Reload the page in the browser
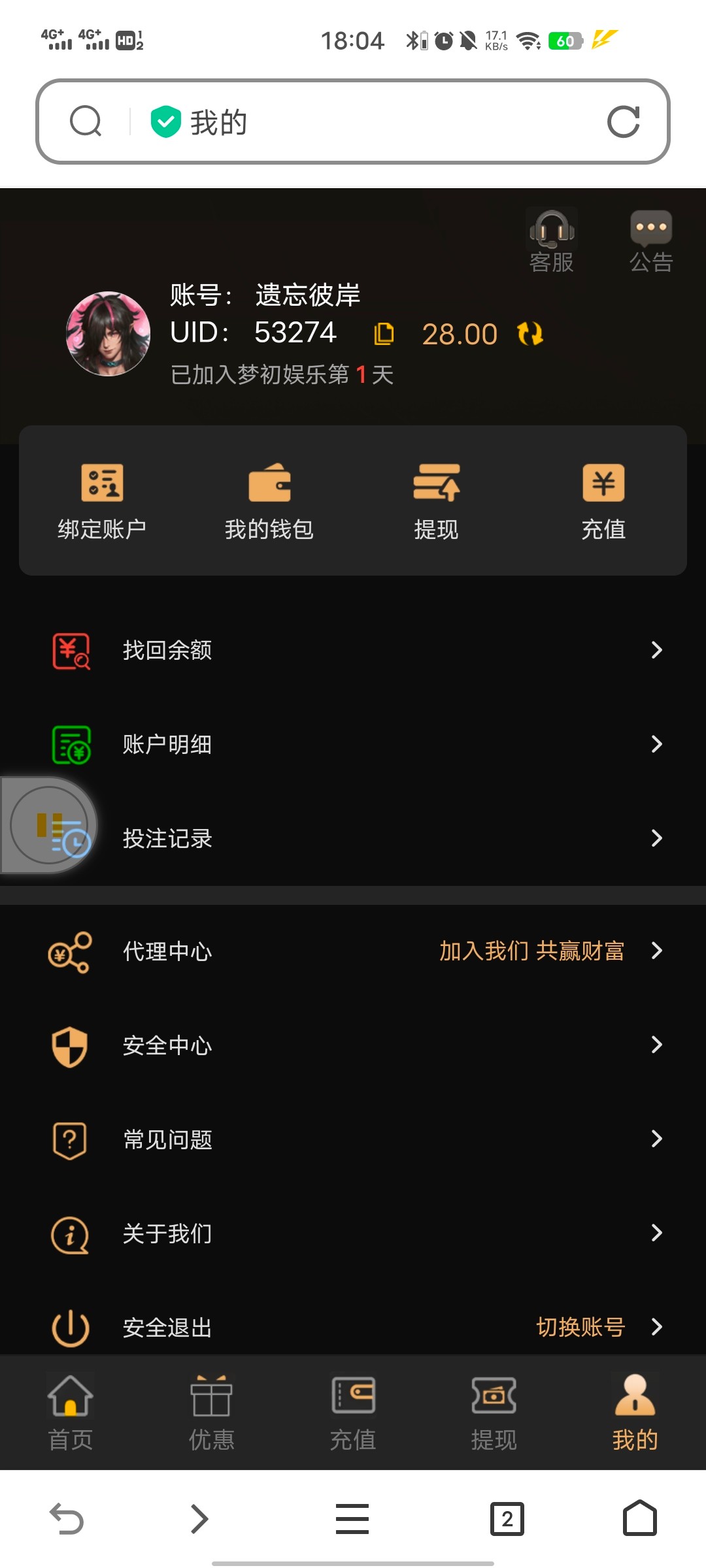Screen dimensions: 706x1568 click(623, 122)
